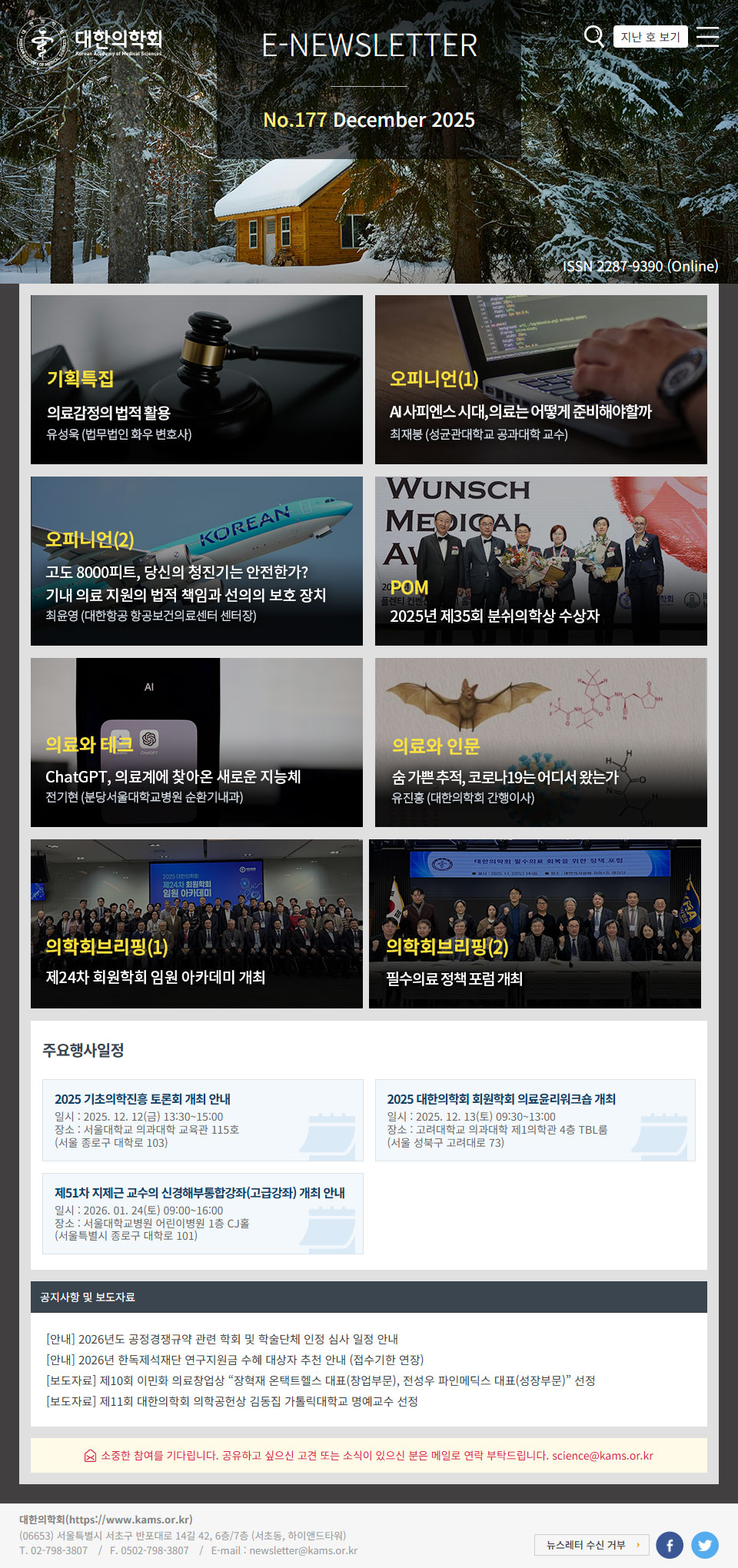Open 의학회브리핑(2) 필수의료 정책 포럼 card
The height and width of the screenshot is (1568, 738).
click(535, 924)
